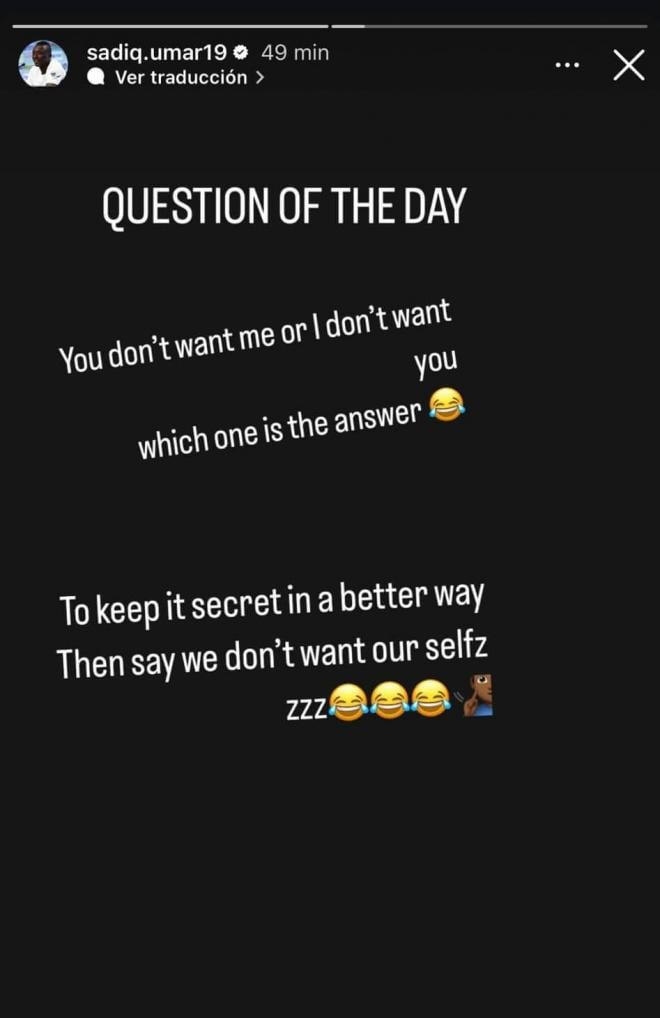Tap 'Ver traducción' to translate the story
This screenshot has height=1018, width=660.
click(180, 78)
